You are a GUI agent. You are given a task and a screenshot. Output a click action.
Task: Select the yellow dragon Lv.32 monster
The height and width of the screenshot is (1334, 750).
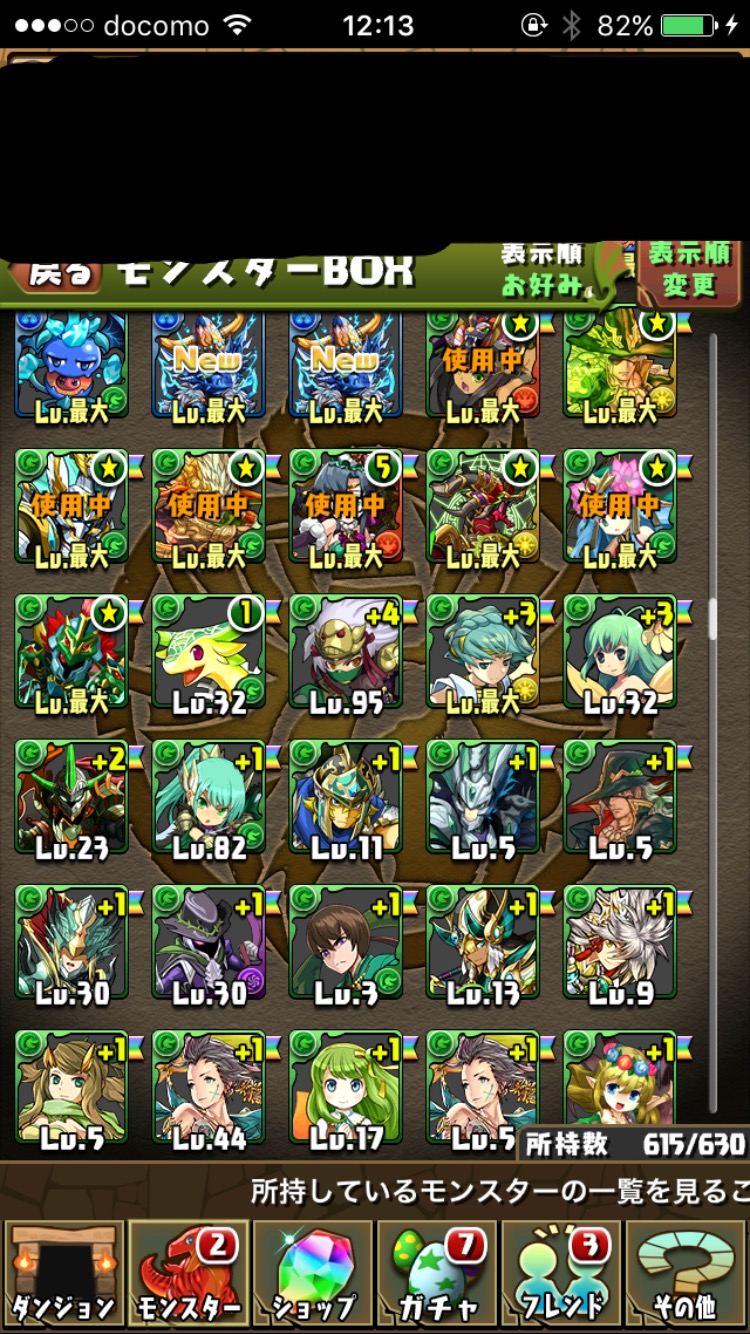tap(209, 652)
